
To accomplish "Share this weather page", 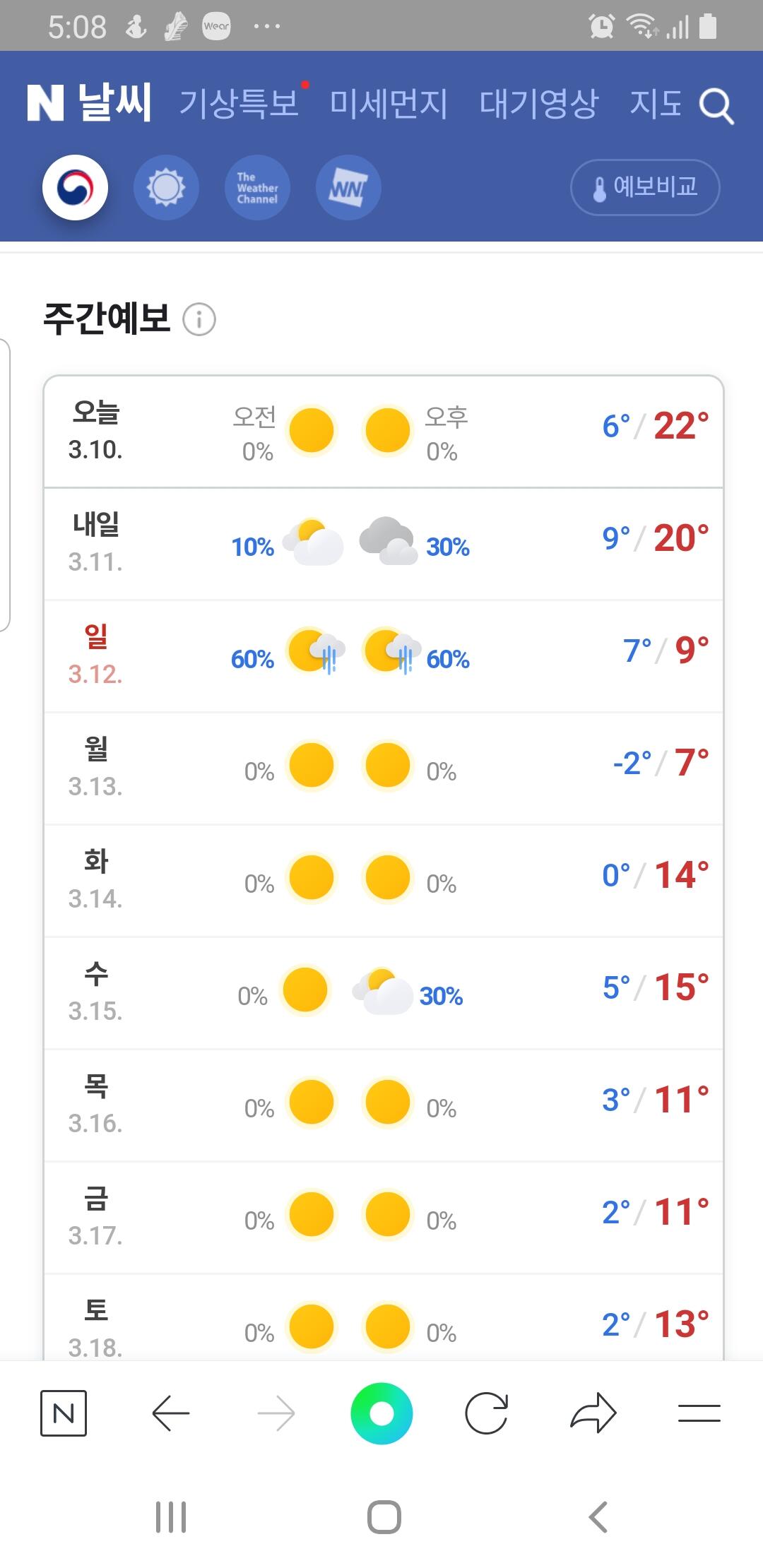I will pyautogui.click(x=593, y=1413).
